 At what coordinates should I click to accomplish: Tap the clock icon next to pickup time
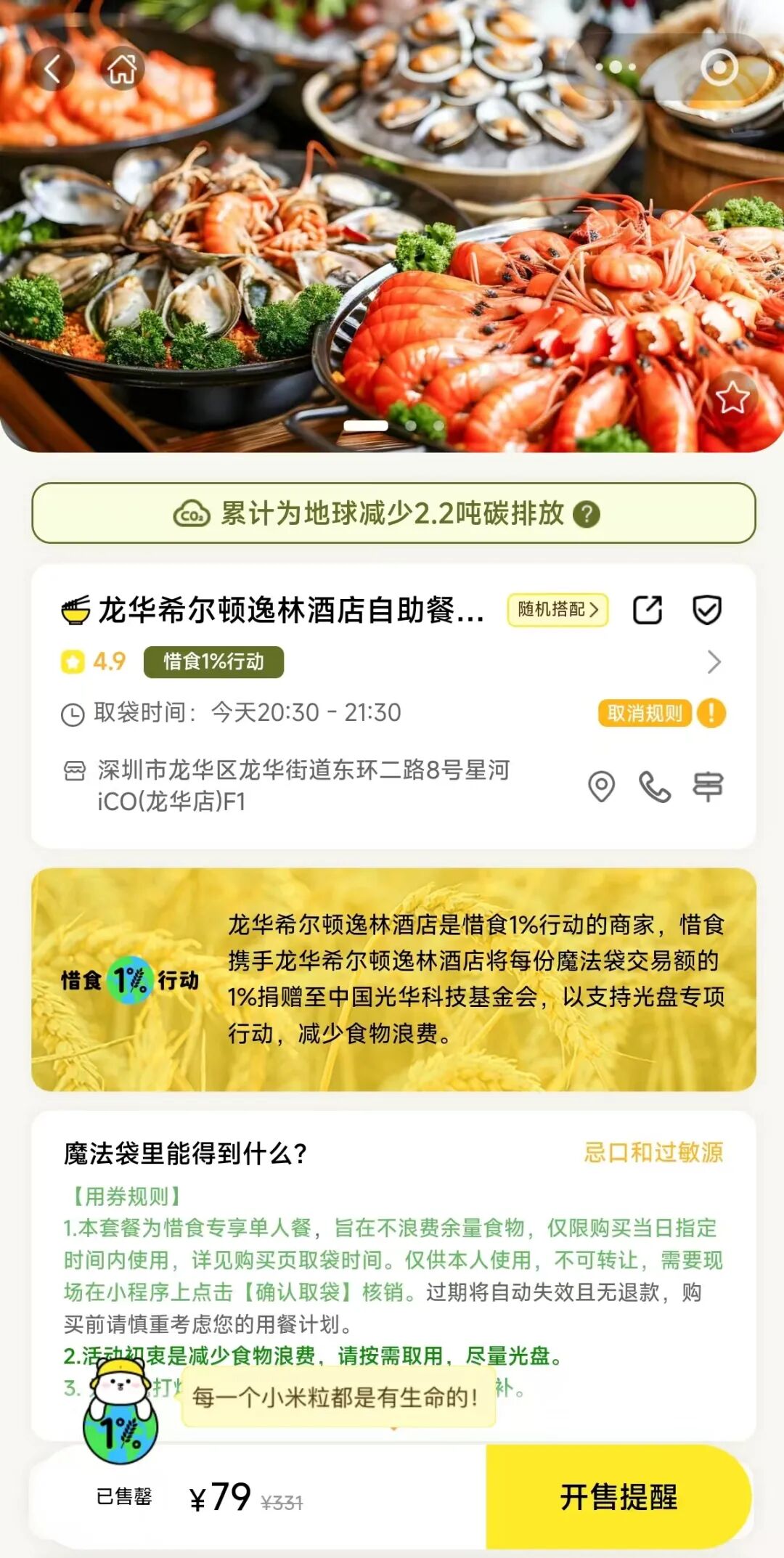tap(72, 714)
